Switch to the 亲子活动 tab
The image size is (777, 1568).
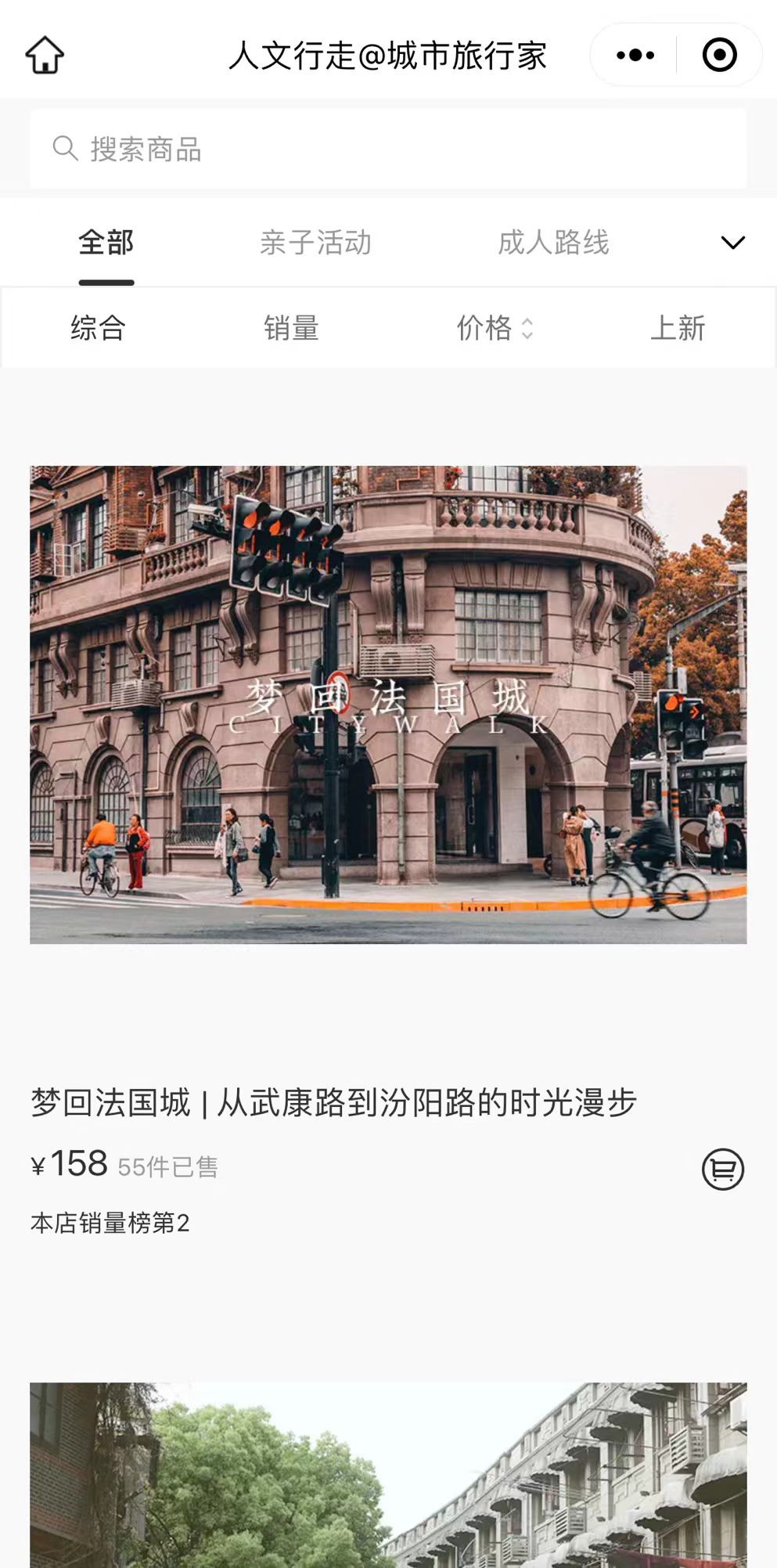(315, 243)
